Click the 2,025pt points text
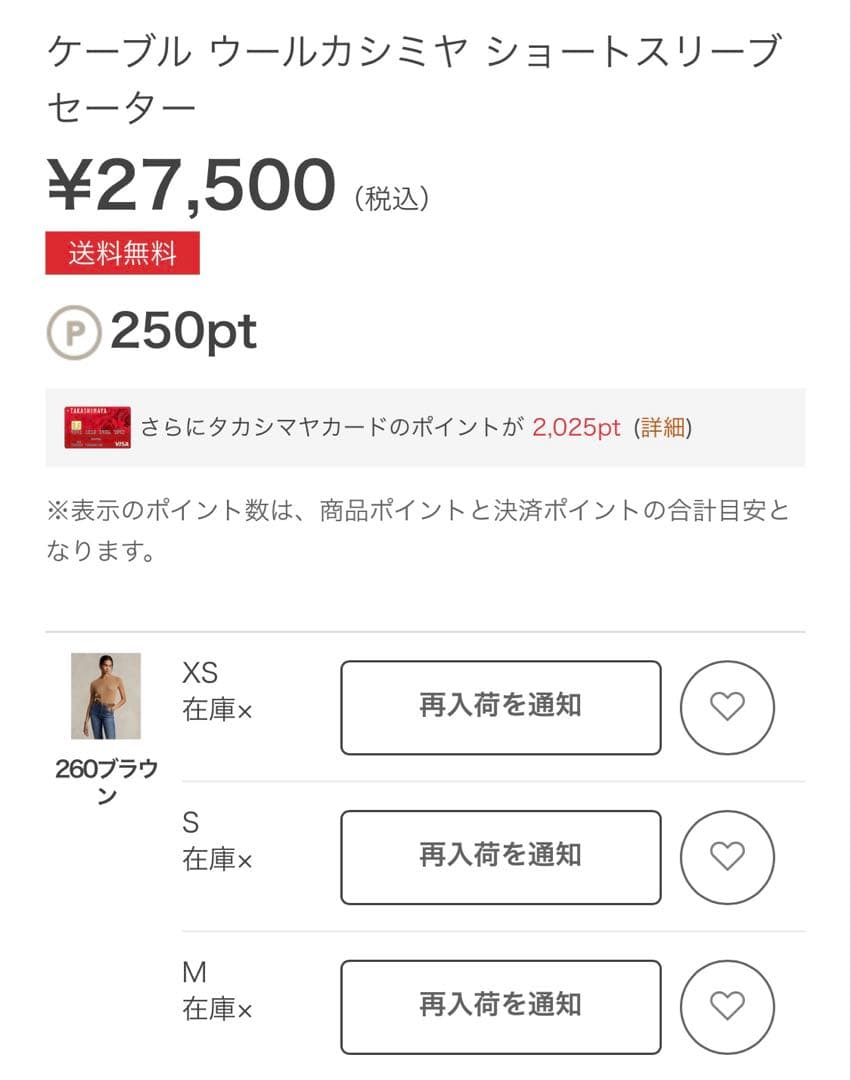This screenshot has width=851, height=1080. click(574, 428)
